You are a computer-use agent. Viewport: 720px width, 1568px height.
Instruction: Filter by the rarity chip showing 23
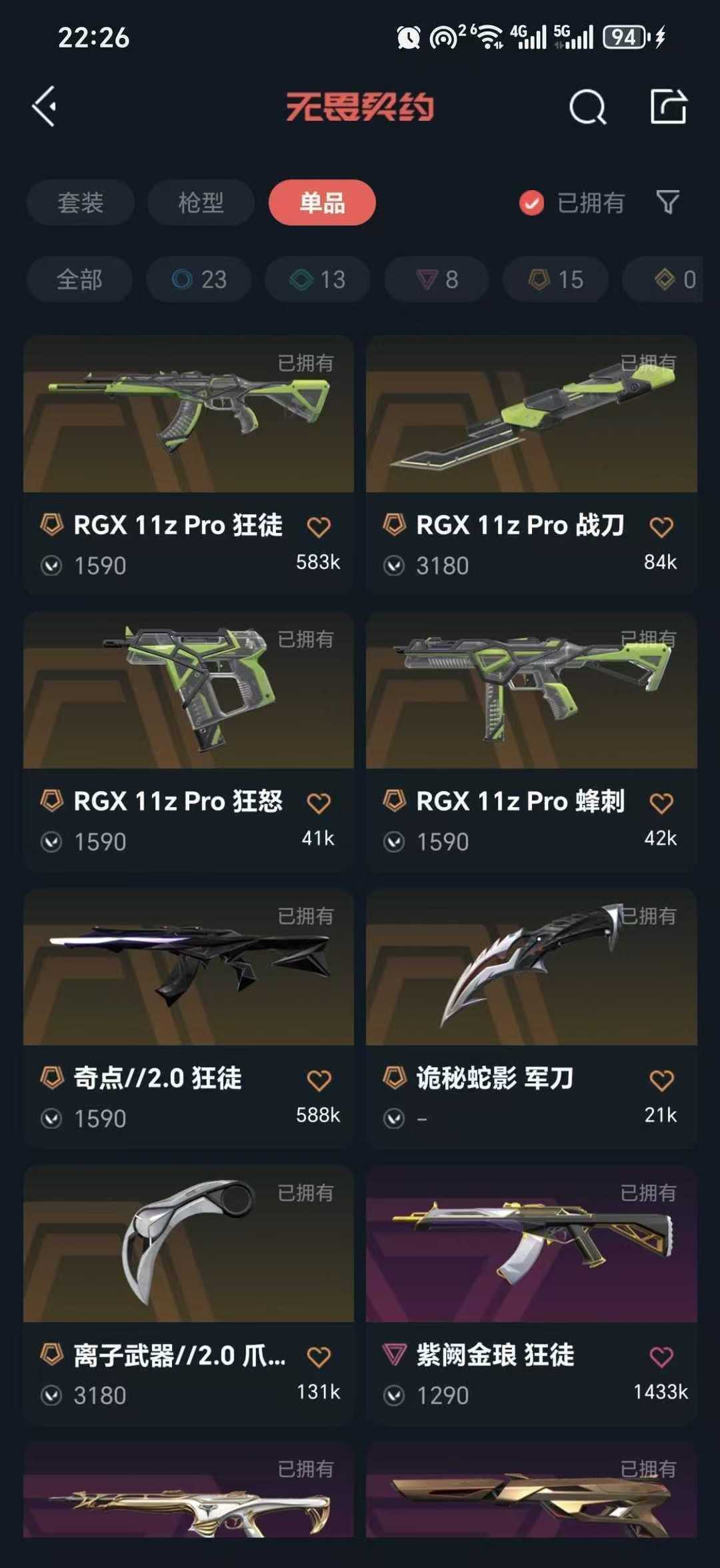click(199, 279)
